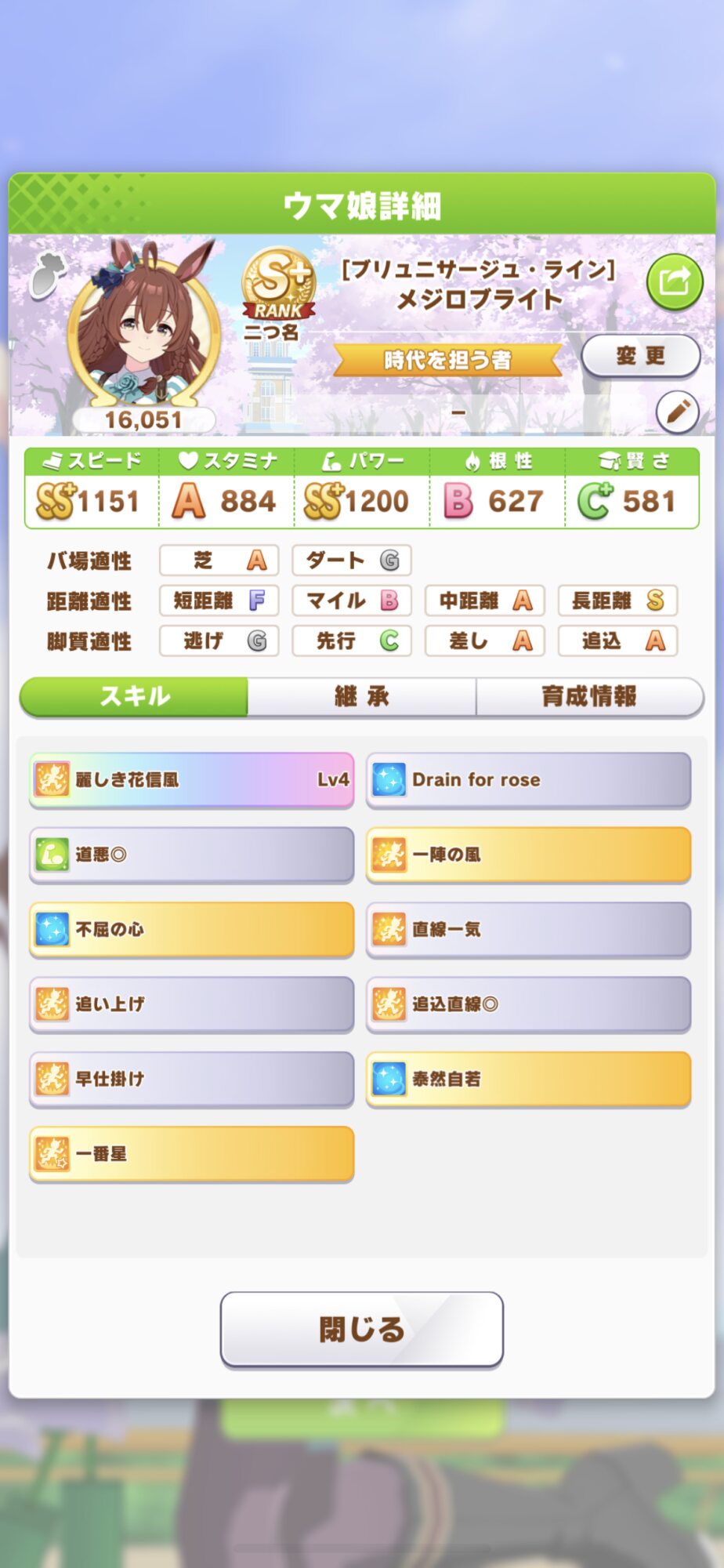This screenshot has width=724, height=1568.
Task: View the 一番星 skill details
Action: (x=191, y=1153)
